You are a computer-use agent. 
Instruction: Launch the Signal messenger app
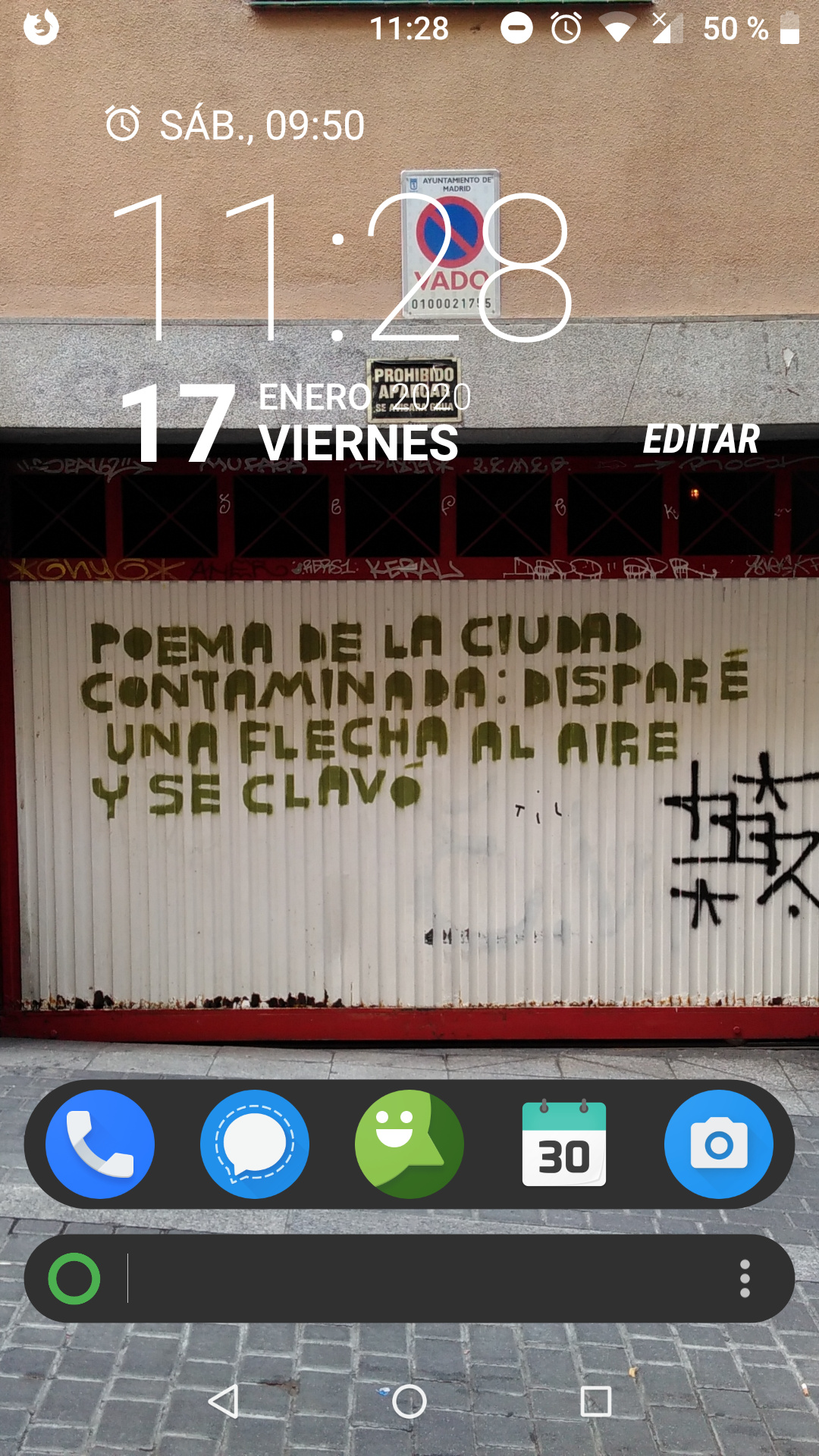[x=255, y=1144]
